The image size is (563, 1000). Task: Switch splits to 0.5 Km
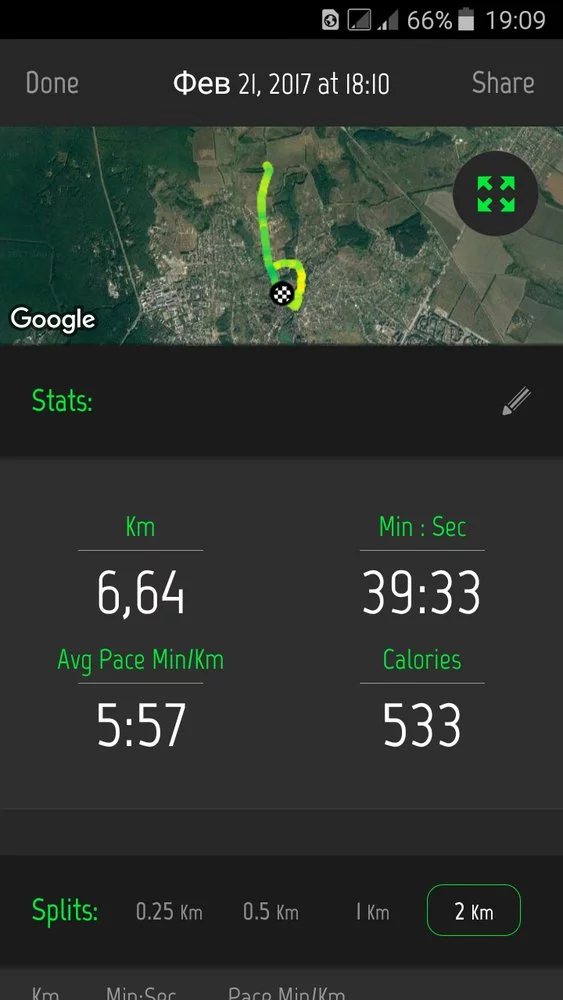(x=270, y=911)
